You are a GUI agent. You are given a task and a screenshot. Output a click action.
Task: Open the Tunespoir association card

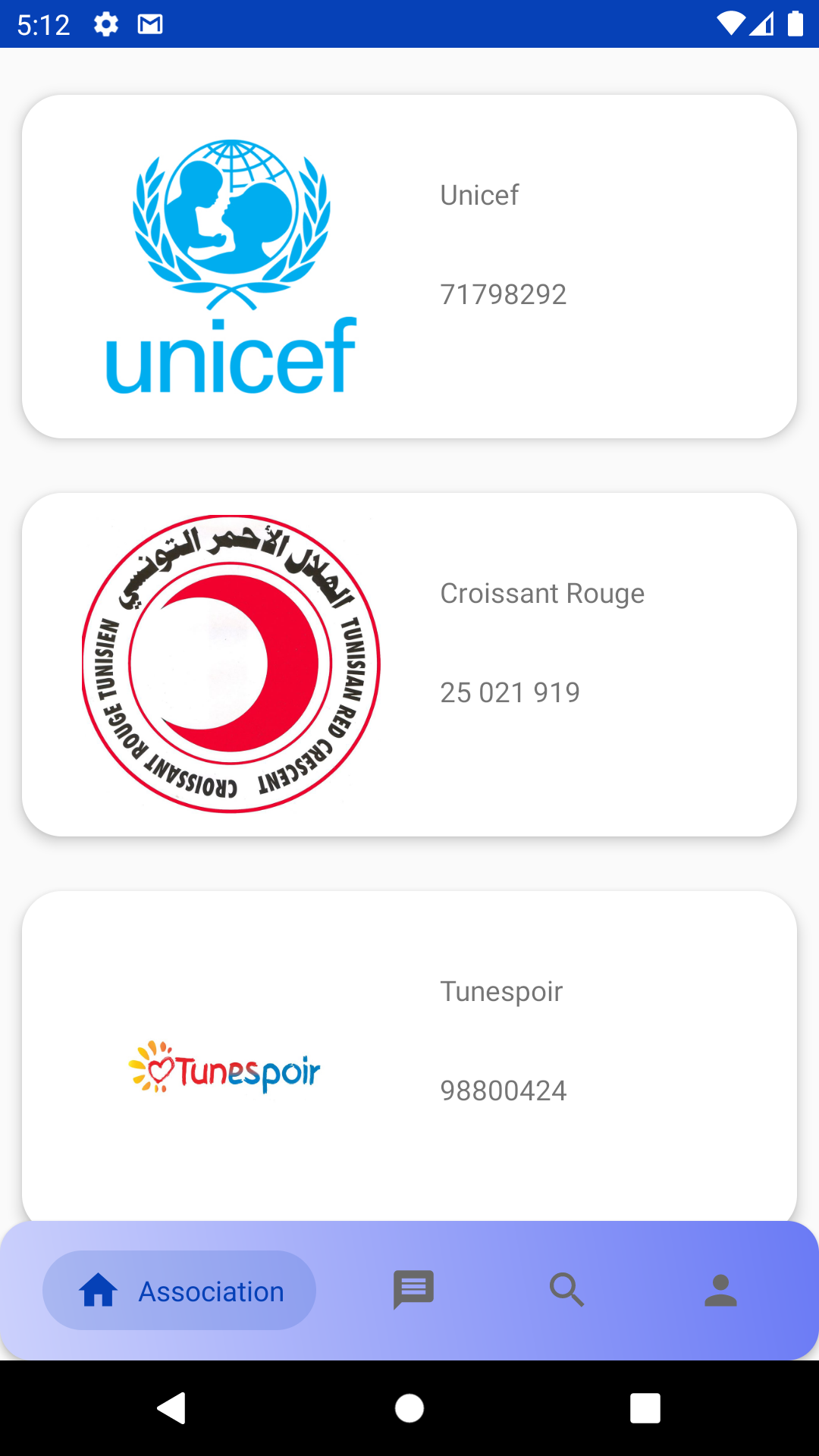(409, 1054)
